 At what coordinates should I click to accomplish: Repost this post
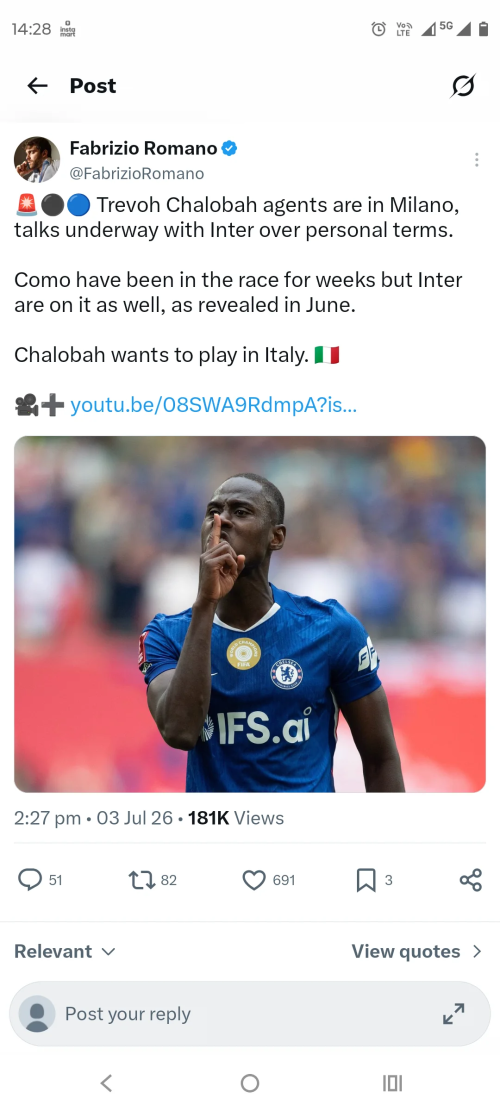coord(141,880)
